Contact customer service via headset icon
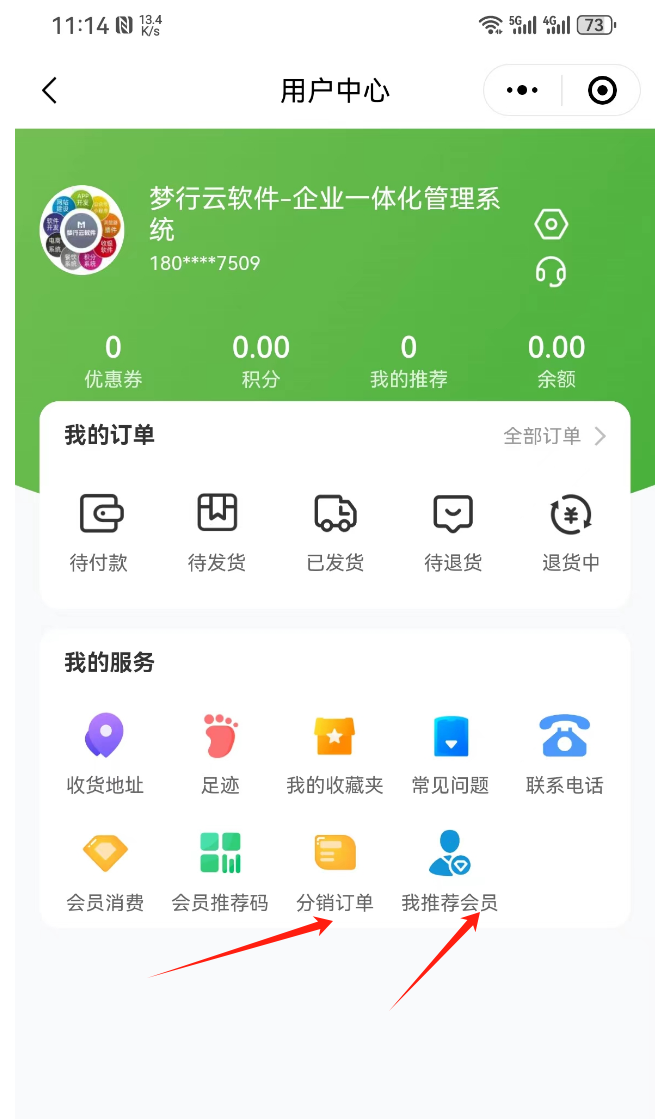This screenshot has width=660, height=1119. click(x=551, y=272)
